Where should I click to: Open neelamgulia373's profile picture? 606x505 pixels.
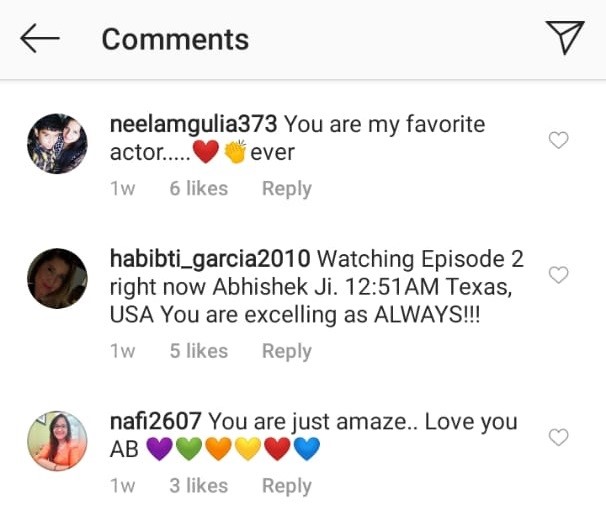57,144
